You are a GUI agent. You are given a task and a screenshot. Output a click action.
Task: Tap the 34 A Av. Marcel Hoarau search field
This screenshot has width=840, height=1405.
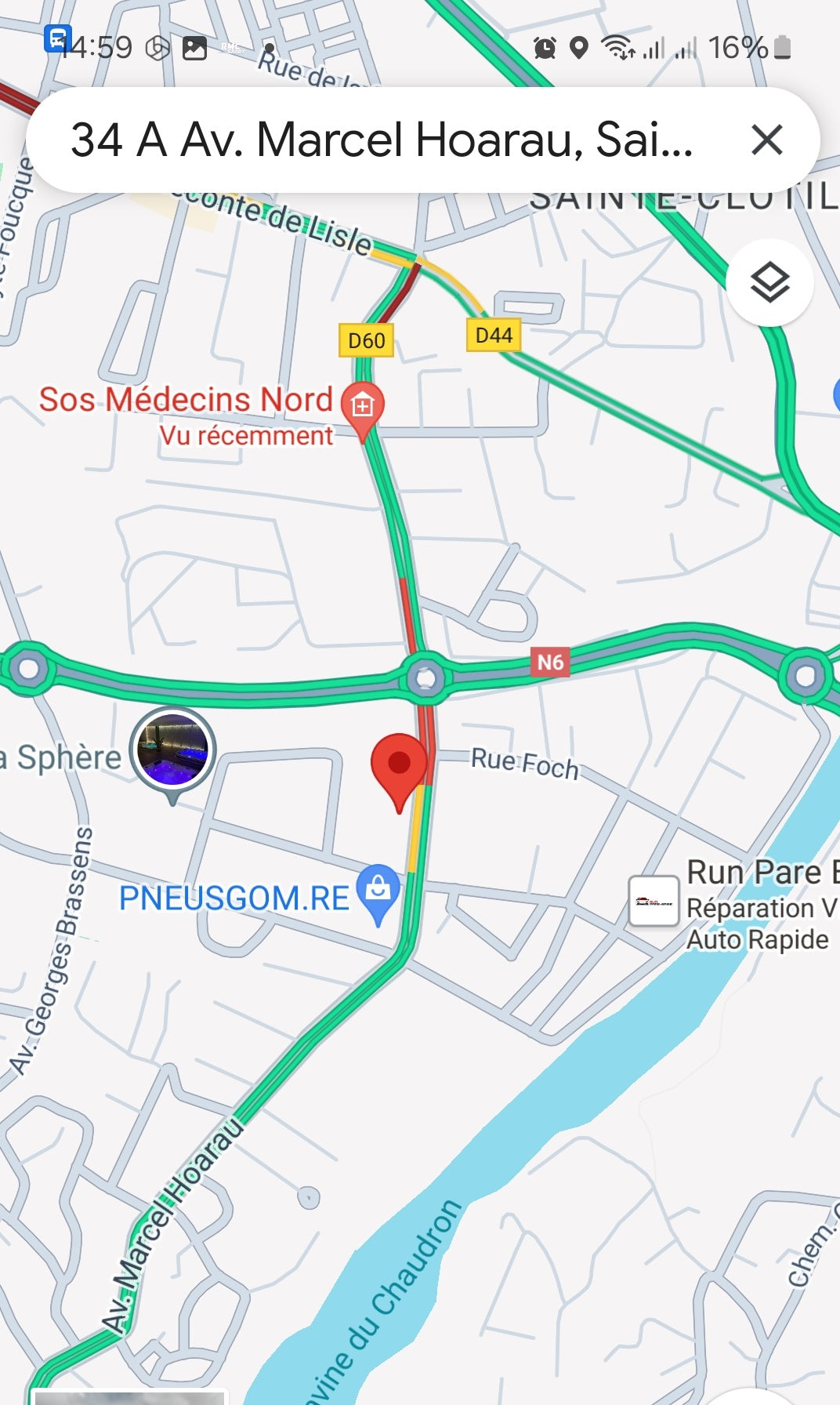(x=382, y=140)
